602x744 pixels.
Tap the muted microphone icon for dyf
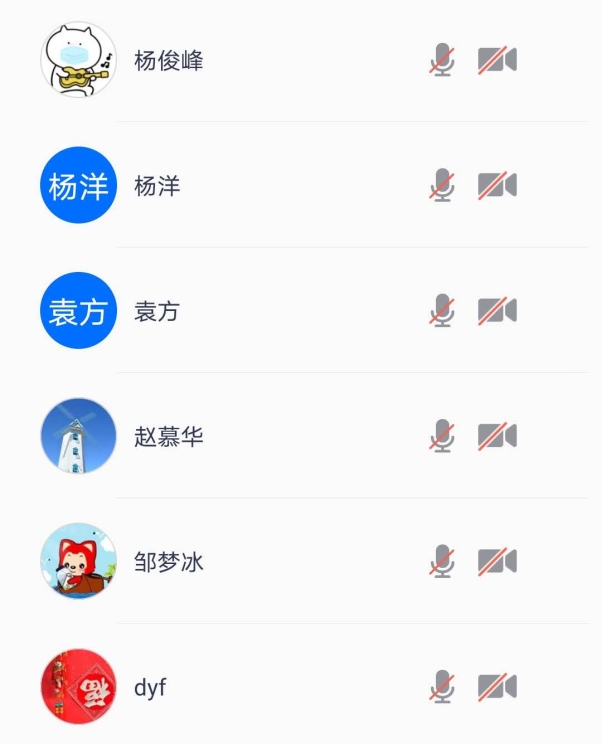point(442,687)
